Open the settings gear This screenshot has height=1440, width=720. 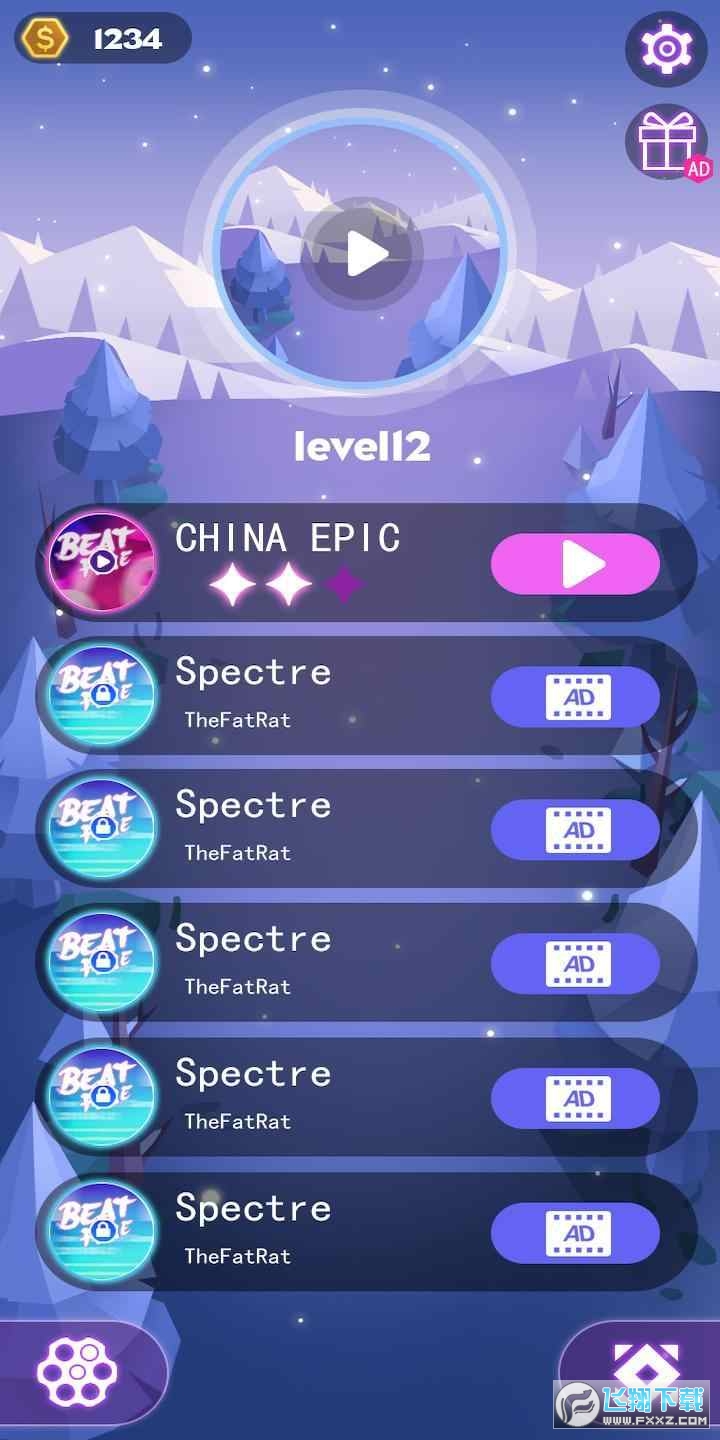[x=666, y=48]
